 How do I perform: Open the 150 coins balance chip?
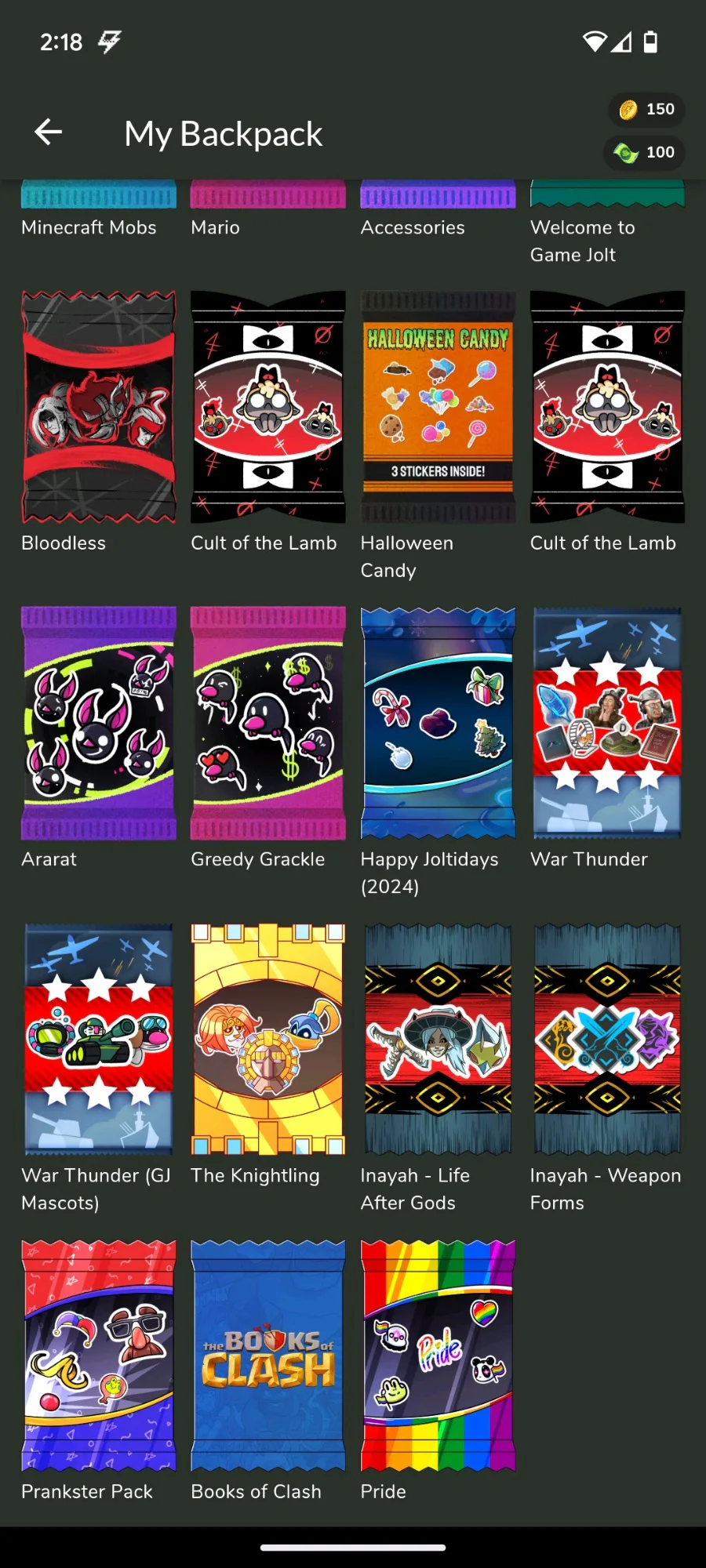pyautogui.click(x=646, y=109)
